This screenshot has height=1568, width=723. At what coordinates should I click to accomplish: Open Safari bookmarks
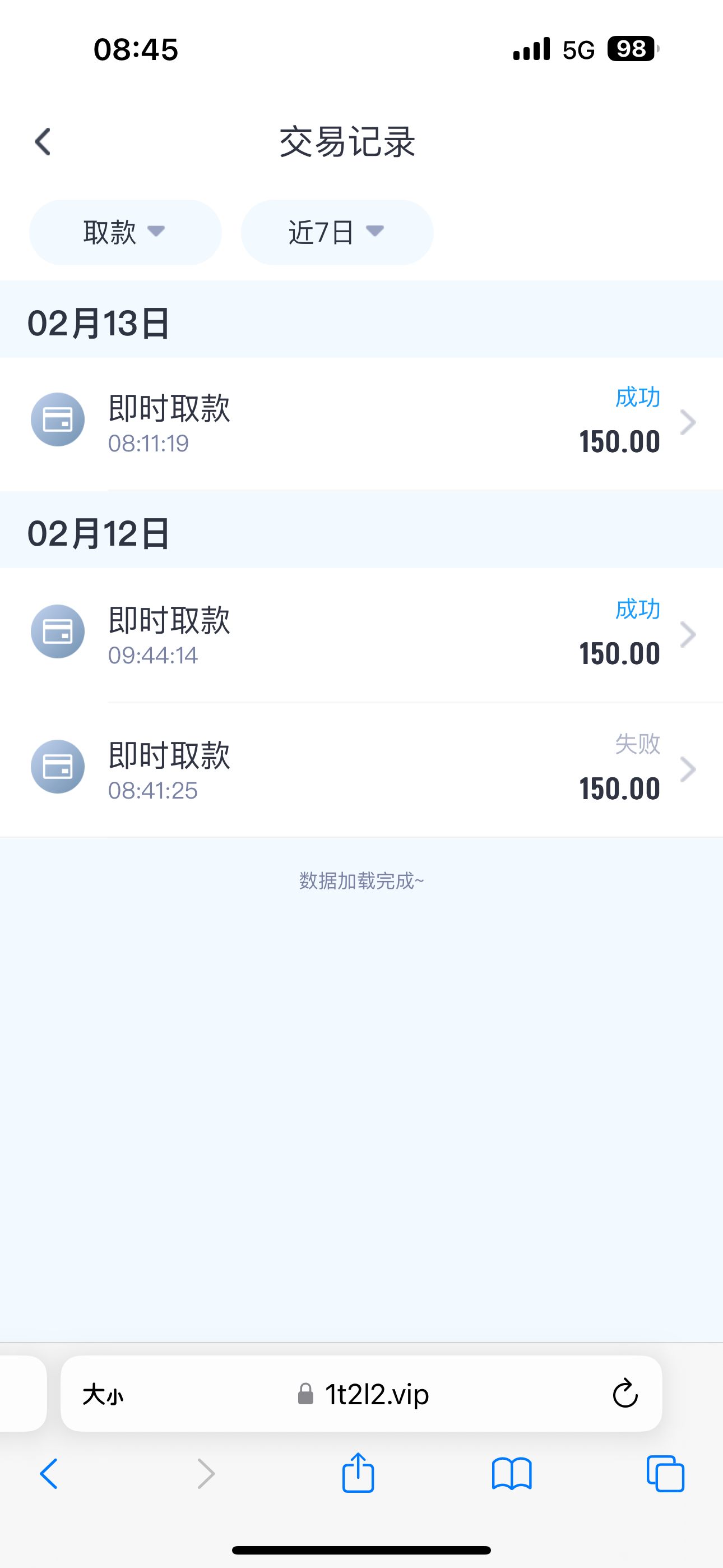[x=511, y=1474]
